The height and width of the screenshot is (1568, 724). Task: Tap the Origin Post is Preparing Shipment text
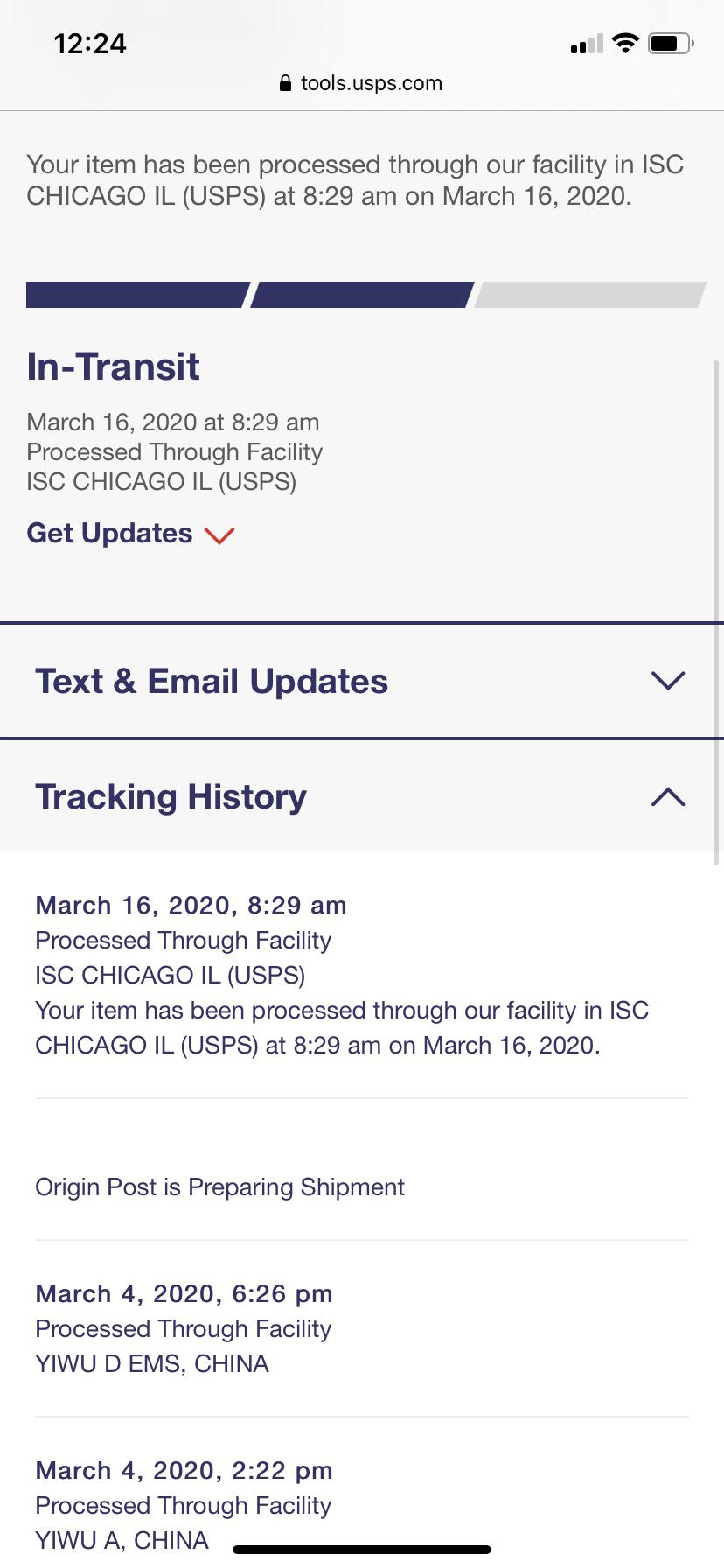(219, 1186)
